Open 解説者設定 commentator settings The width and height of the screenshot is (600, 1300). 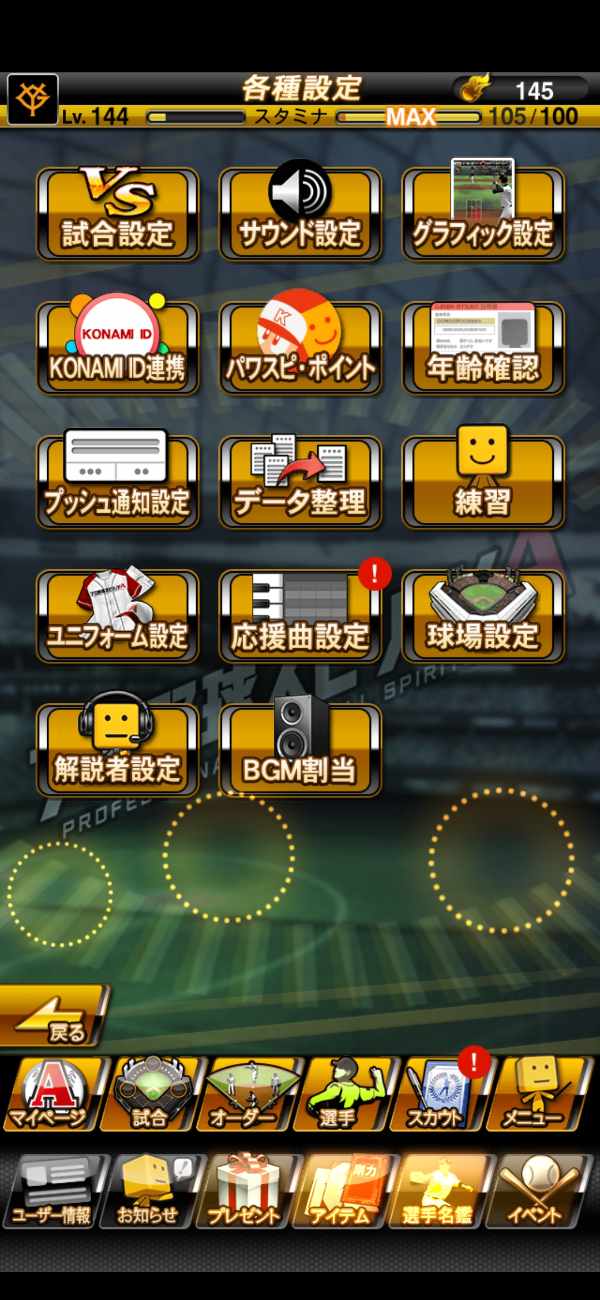(117, 749)
